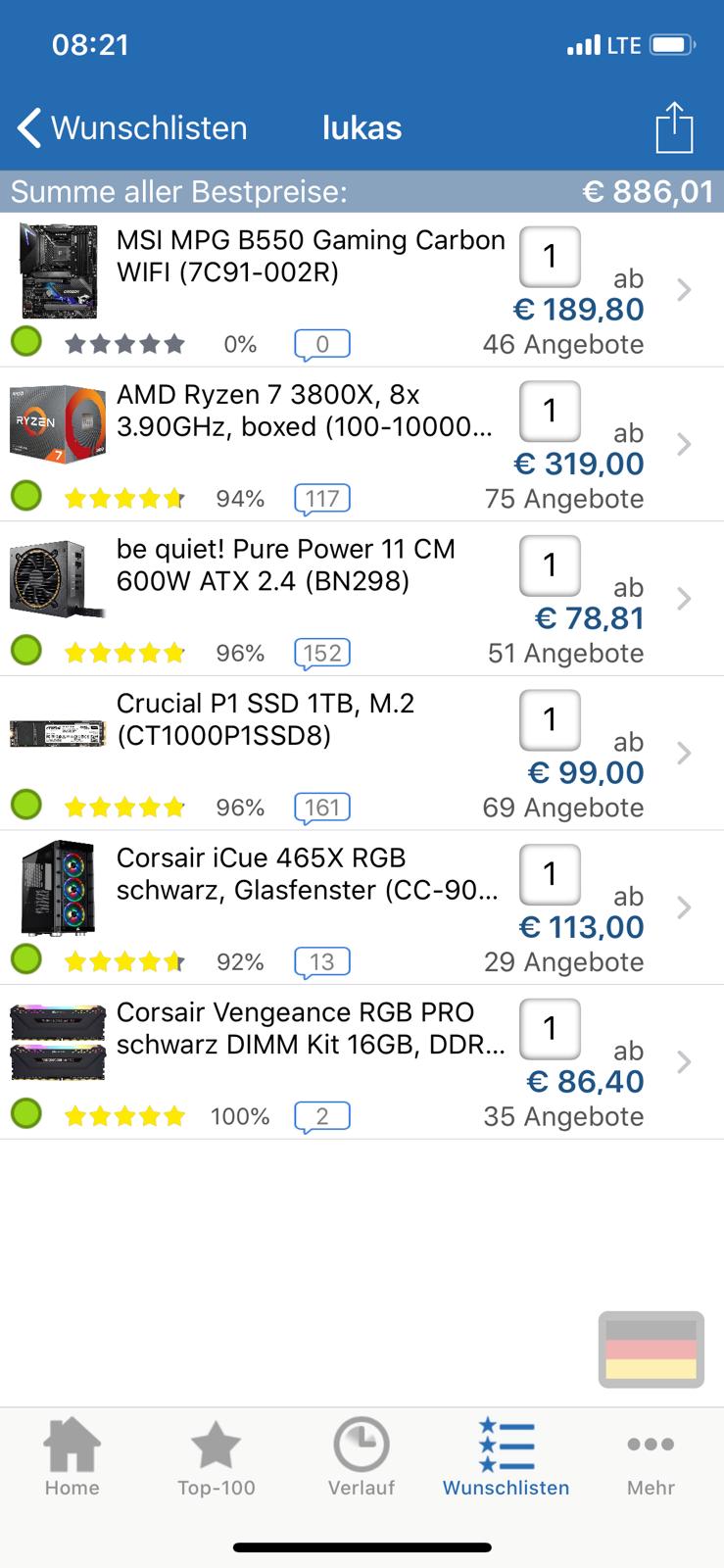
Task: Open the Top-100 tab
Action: point(217,1457)
